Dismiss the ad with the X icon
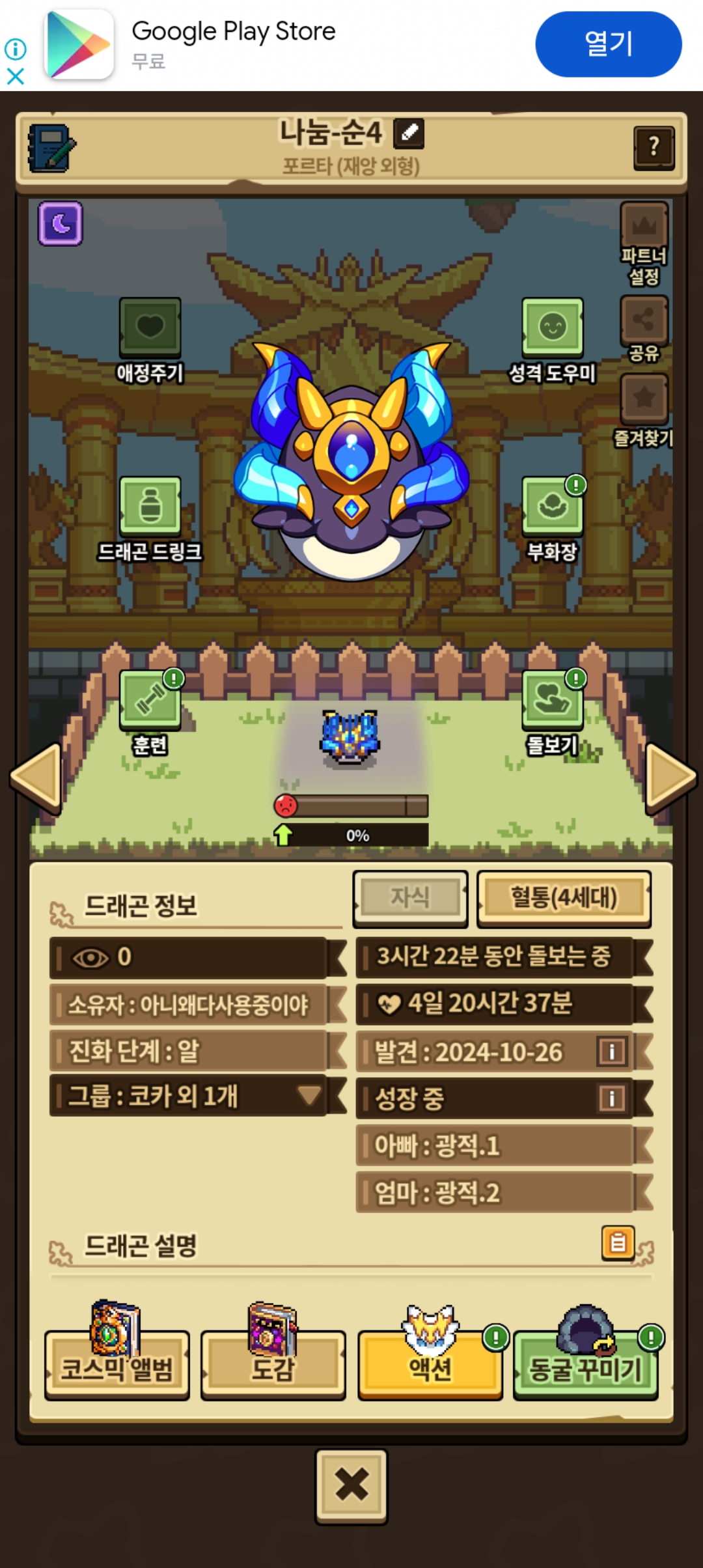The width and height of the screenshot is (703, 1568). click(x=16, y=77)
